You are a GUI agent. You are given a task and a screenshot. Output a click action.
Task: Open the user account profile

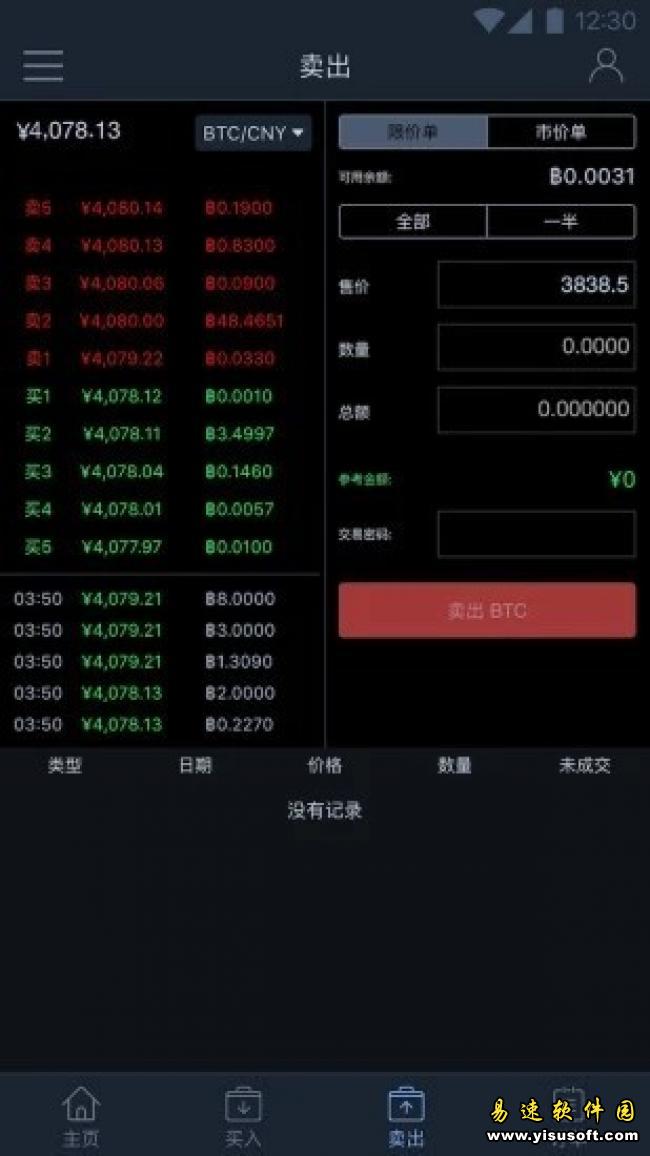click(x=606, y=66)
